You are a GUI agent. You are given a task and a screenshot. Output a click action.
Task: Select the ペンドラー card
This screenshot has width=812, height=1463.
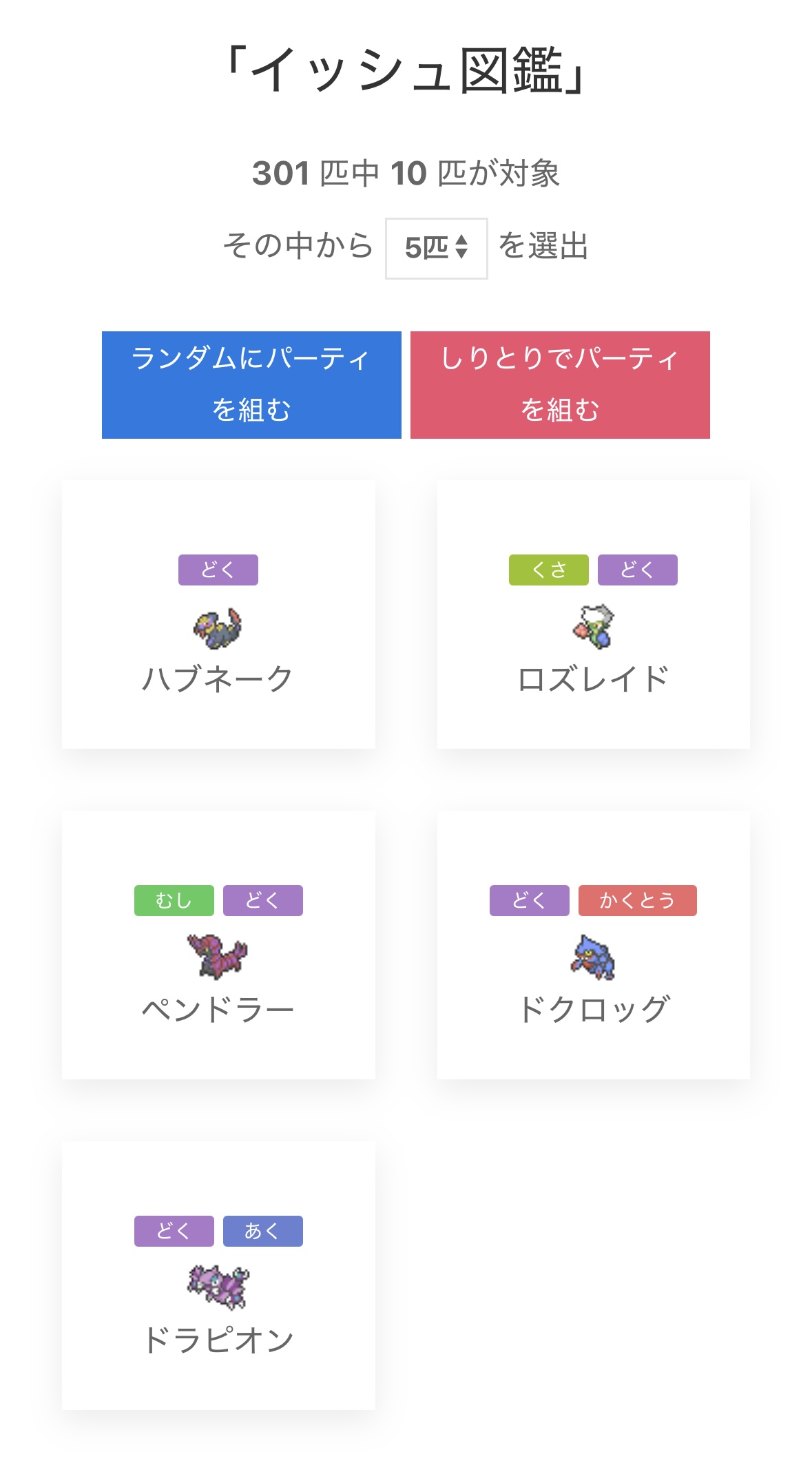[218, 945]
